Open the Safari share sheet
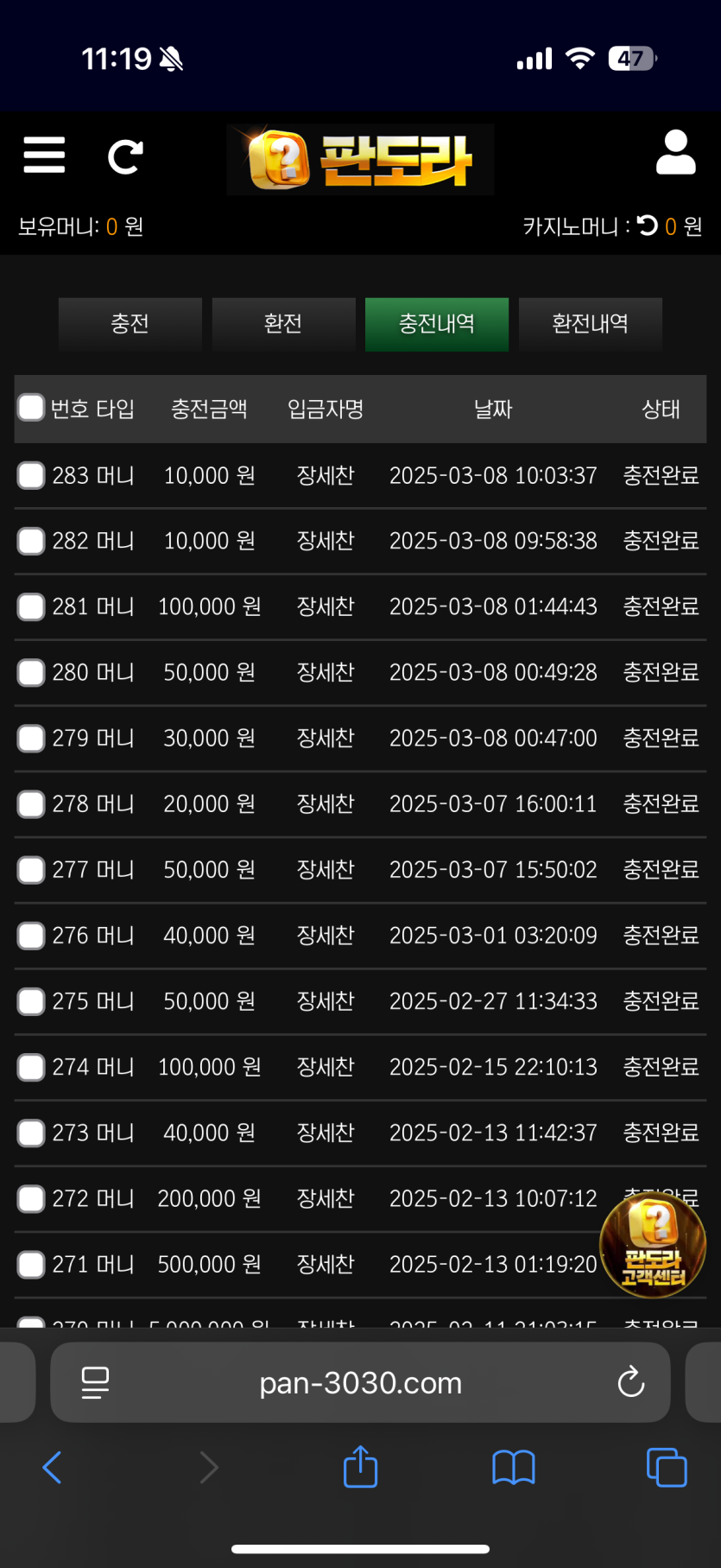This screenshot has height=1568, width=721. pyautogui.click(x=360, y=1467)
